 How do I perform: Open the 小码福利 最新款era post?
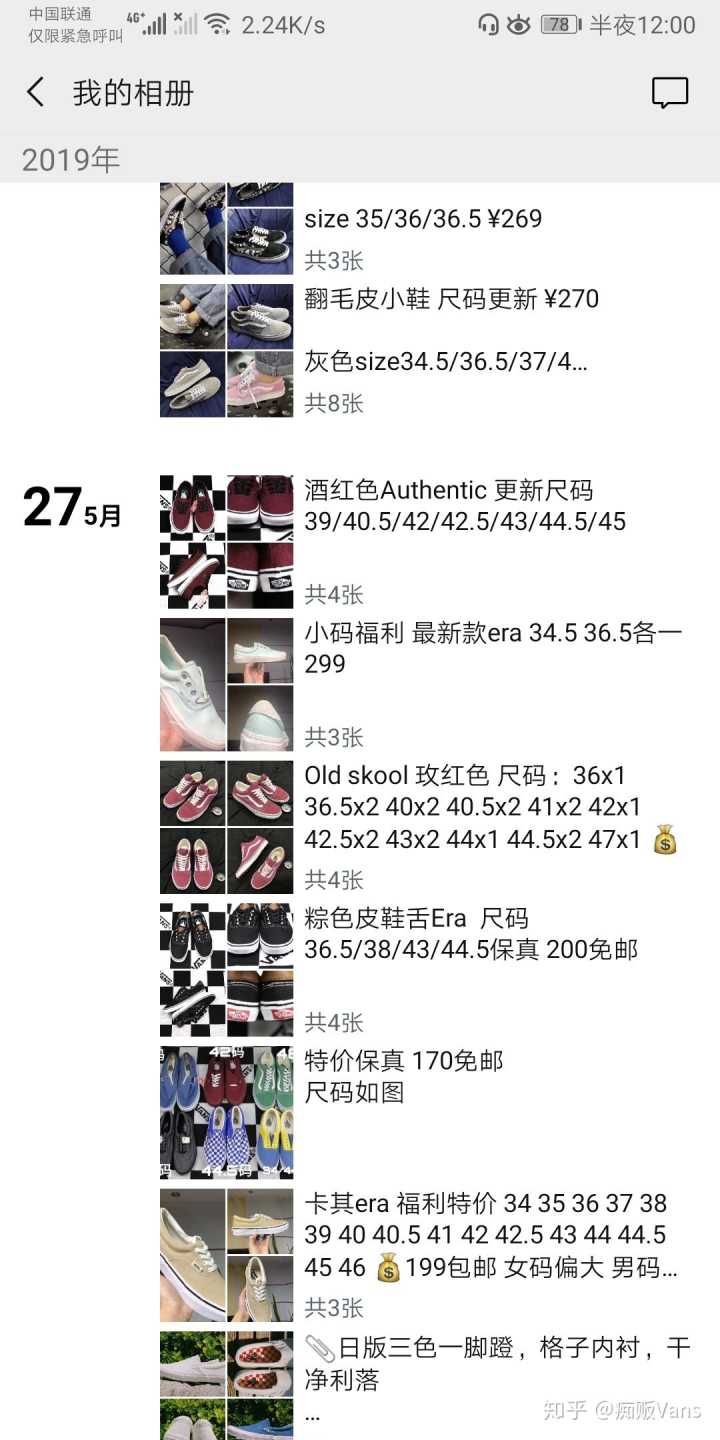(492, 648)
